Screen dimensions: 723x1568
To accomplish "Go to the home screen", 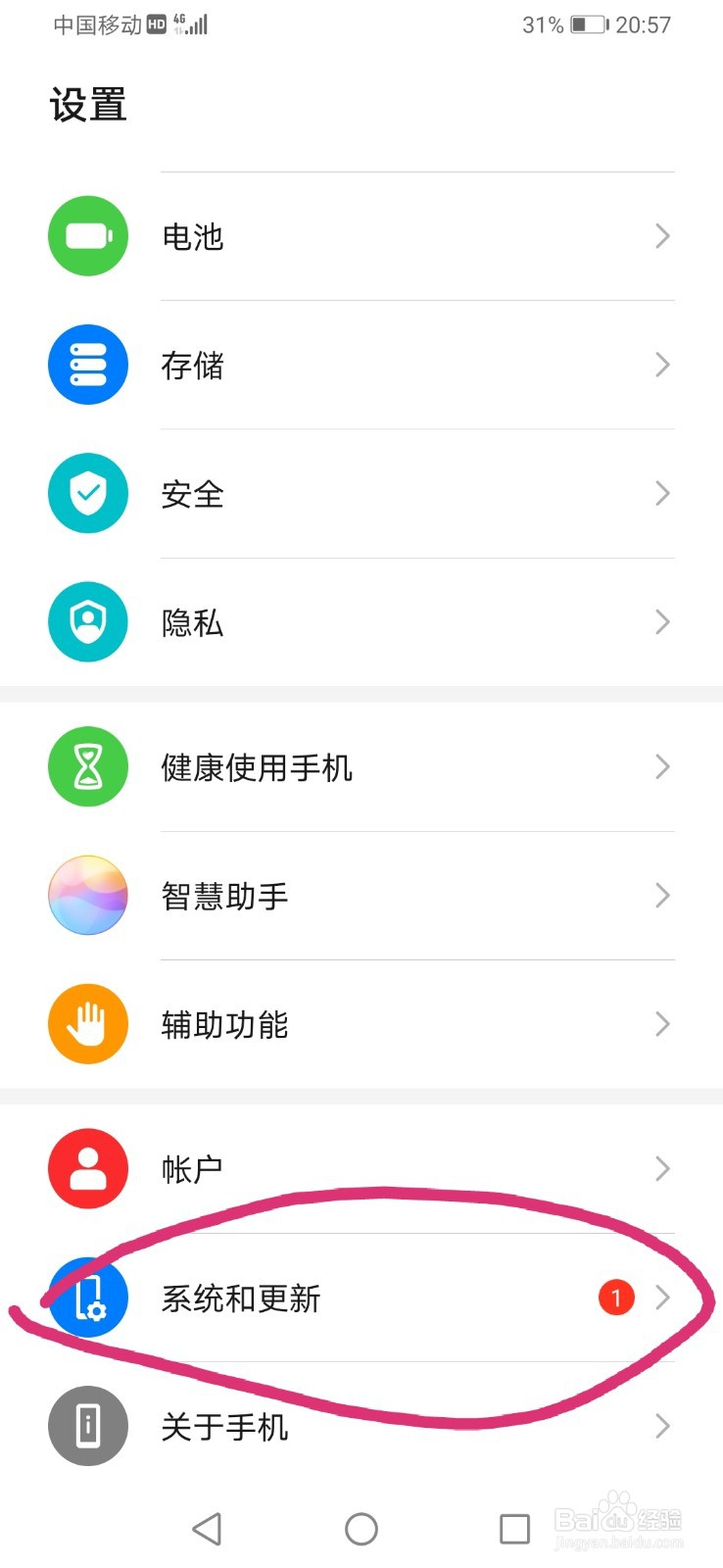I will coord(361,1529).
